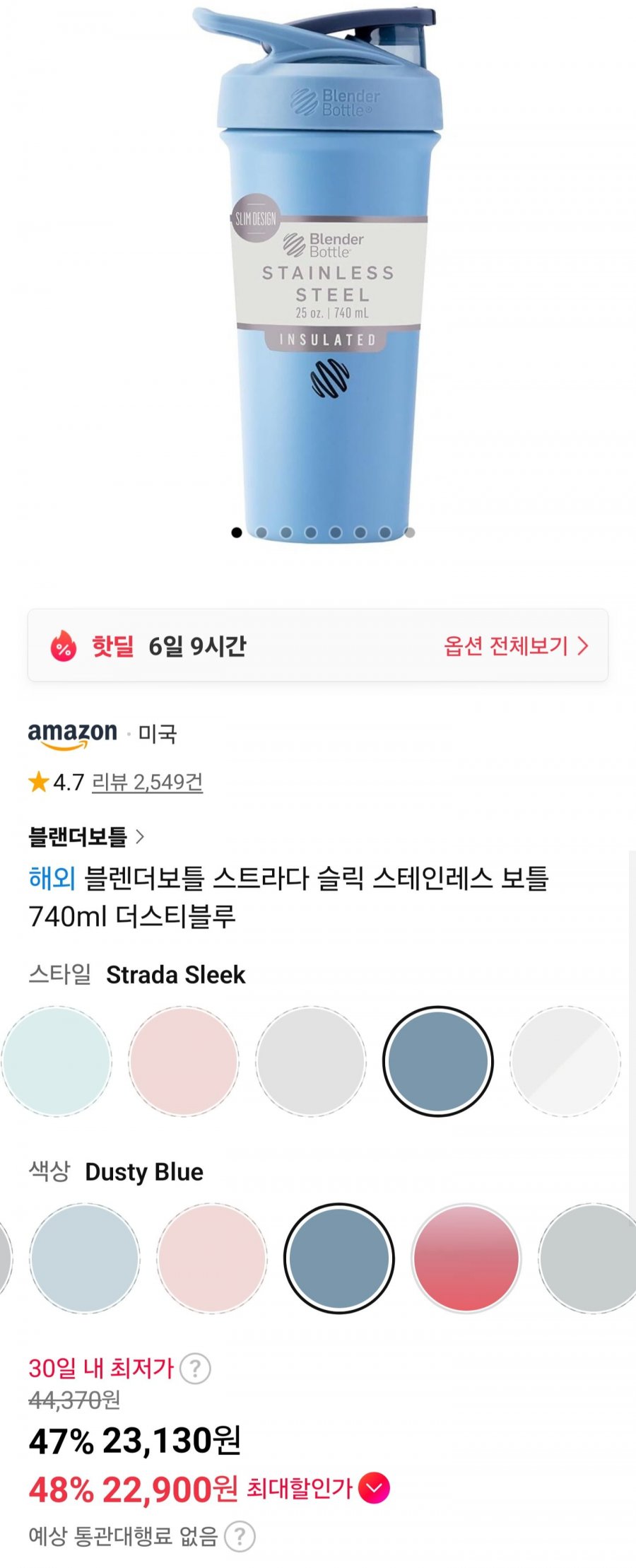The image size is (636, 1568).
Task: Choose the light blue color swatch
Action: [85, 1258]
